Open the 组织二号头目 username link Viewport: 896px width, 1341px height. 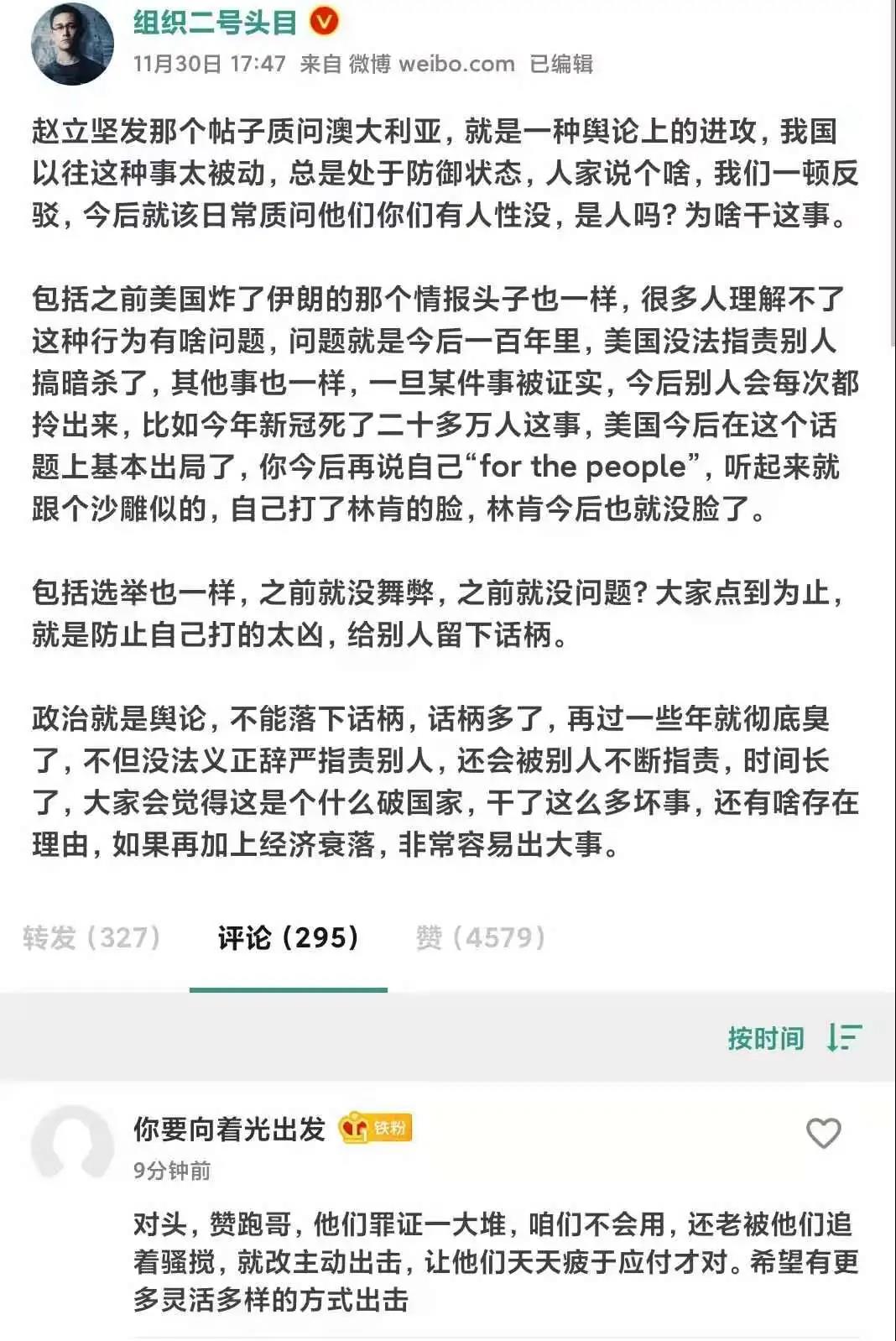coord(215,23)
